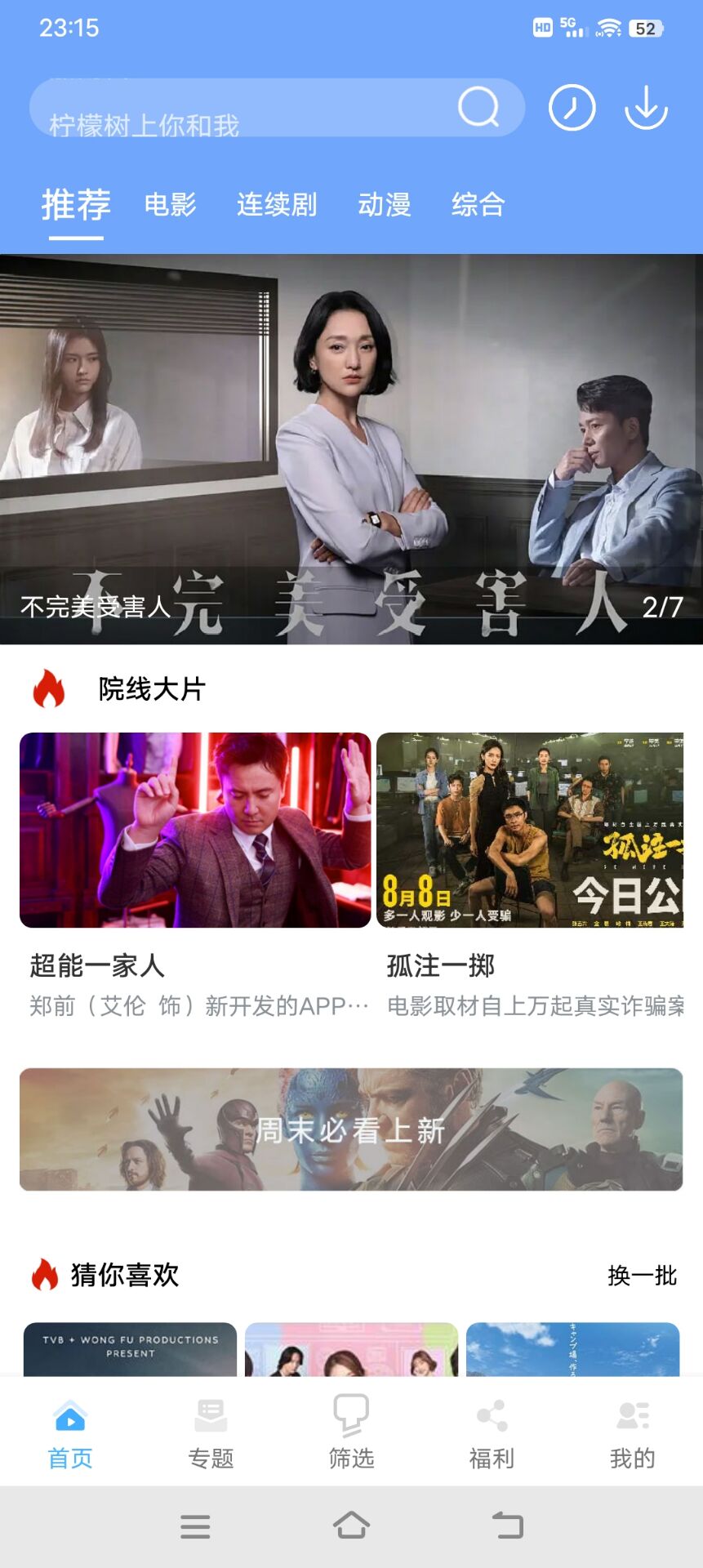Switch to the 动漫 tab

coord(384,204)
